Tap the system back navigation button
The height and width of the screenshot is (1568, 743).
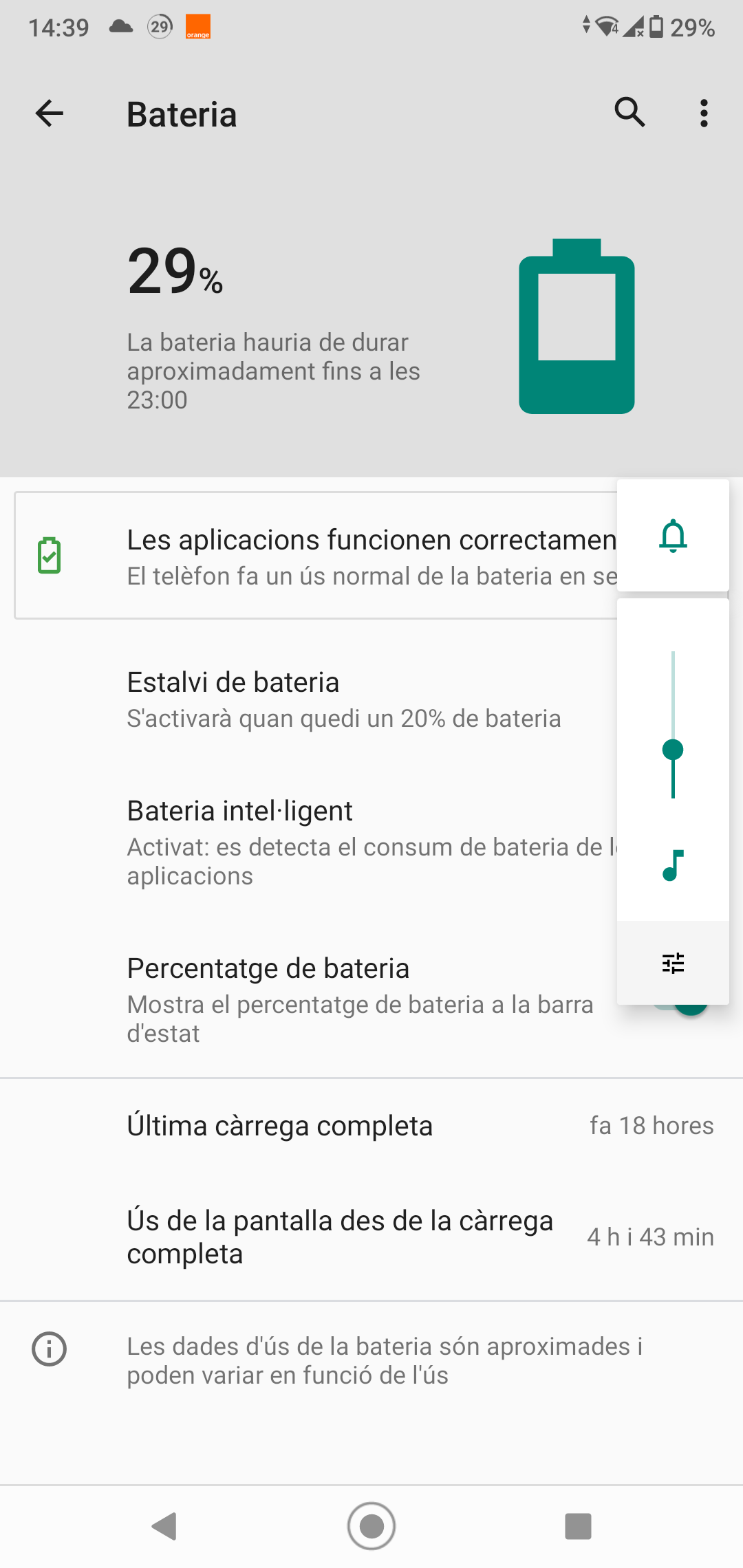(x=164, y=1526)
